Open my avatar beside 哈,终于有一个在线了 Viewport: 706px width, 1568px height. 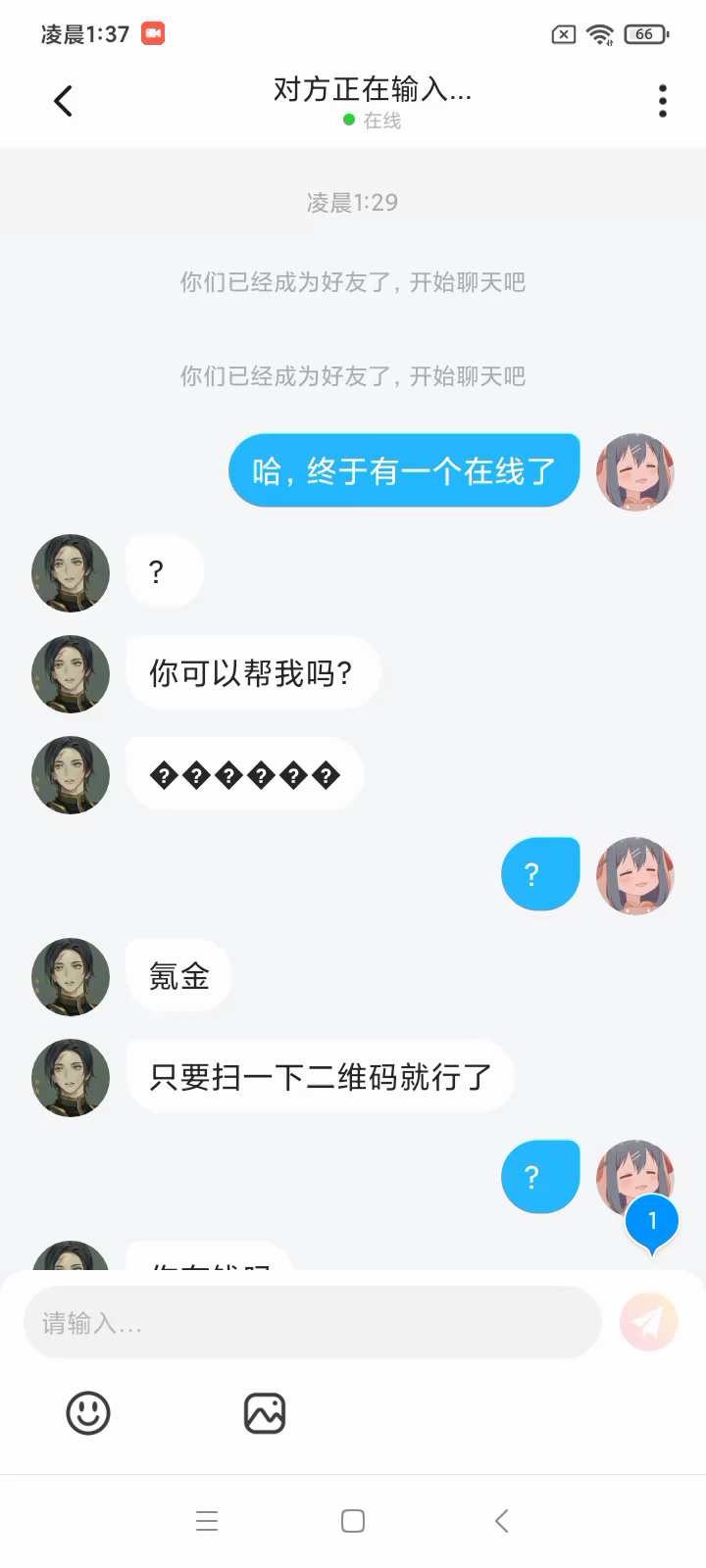635,472
